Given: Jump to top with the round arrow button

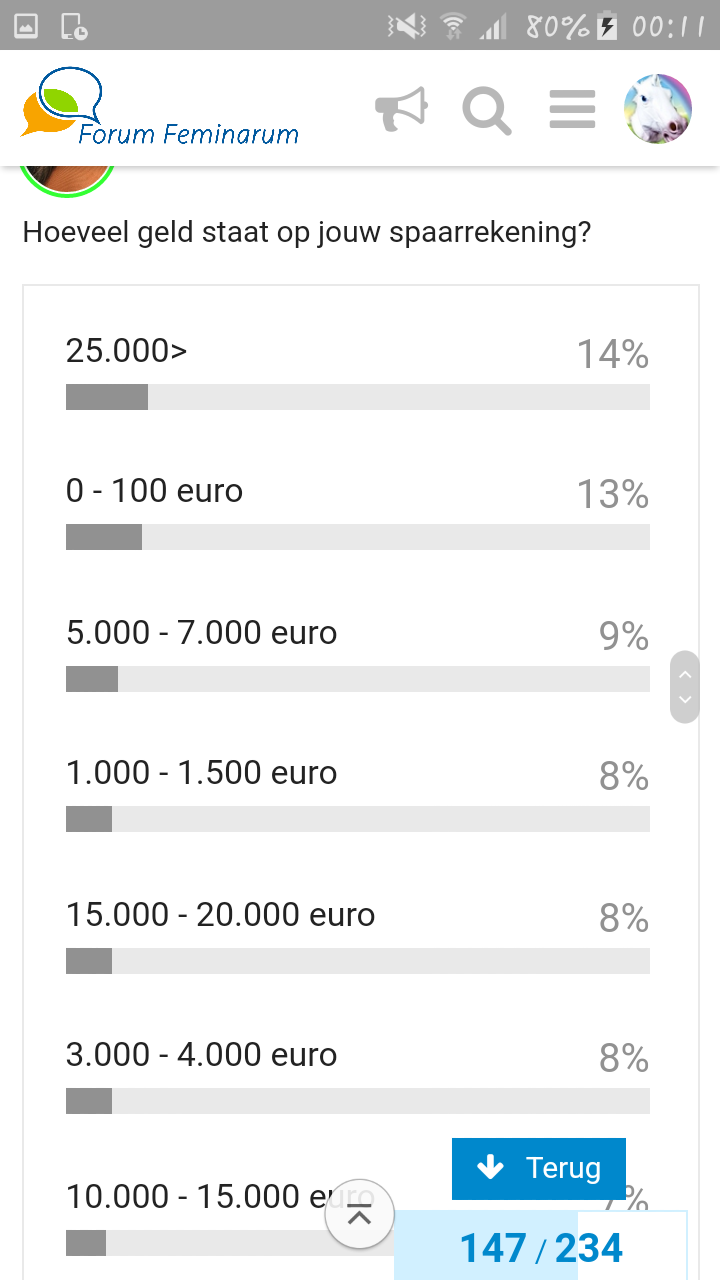Looking at the screenshot, I should 360,1214.
